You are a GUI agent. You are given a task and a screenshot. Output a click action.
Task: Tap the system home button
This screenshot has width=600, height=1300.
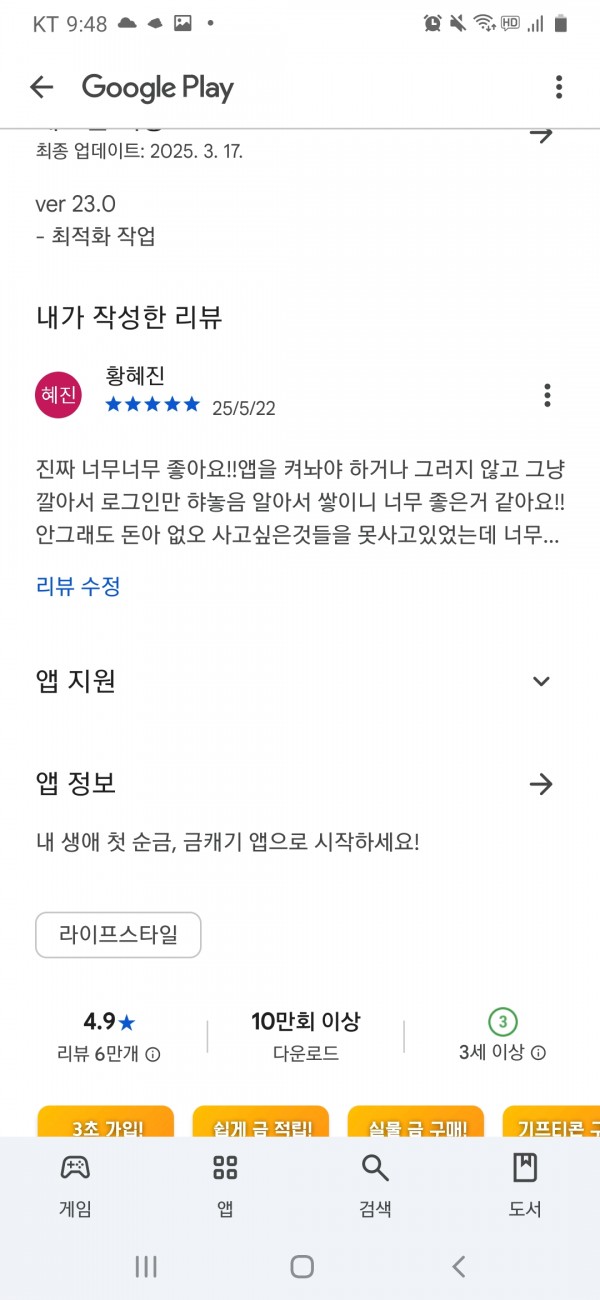pyautogui.click(x=302, y=1267)
